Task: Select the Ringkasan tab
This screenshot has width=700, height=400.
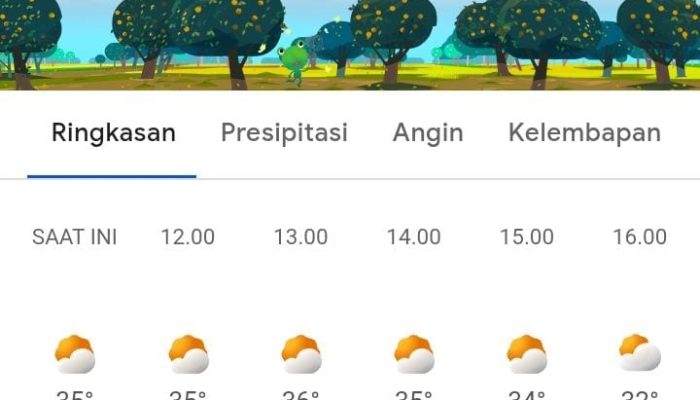Action: pyautogui.click(x=113, y=133)
